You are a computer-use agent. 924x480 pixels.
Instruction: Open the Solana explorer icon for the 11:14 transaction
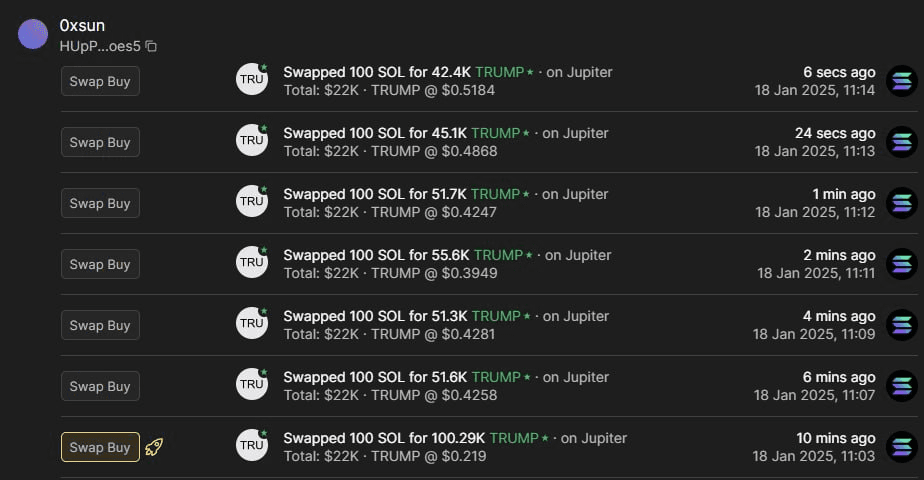(902, 81)
